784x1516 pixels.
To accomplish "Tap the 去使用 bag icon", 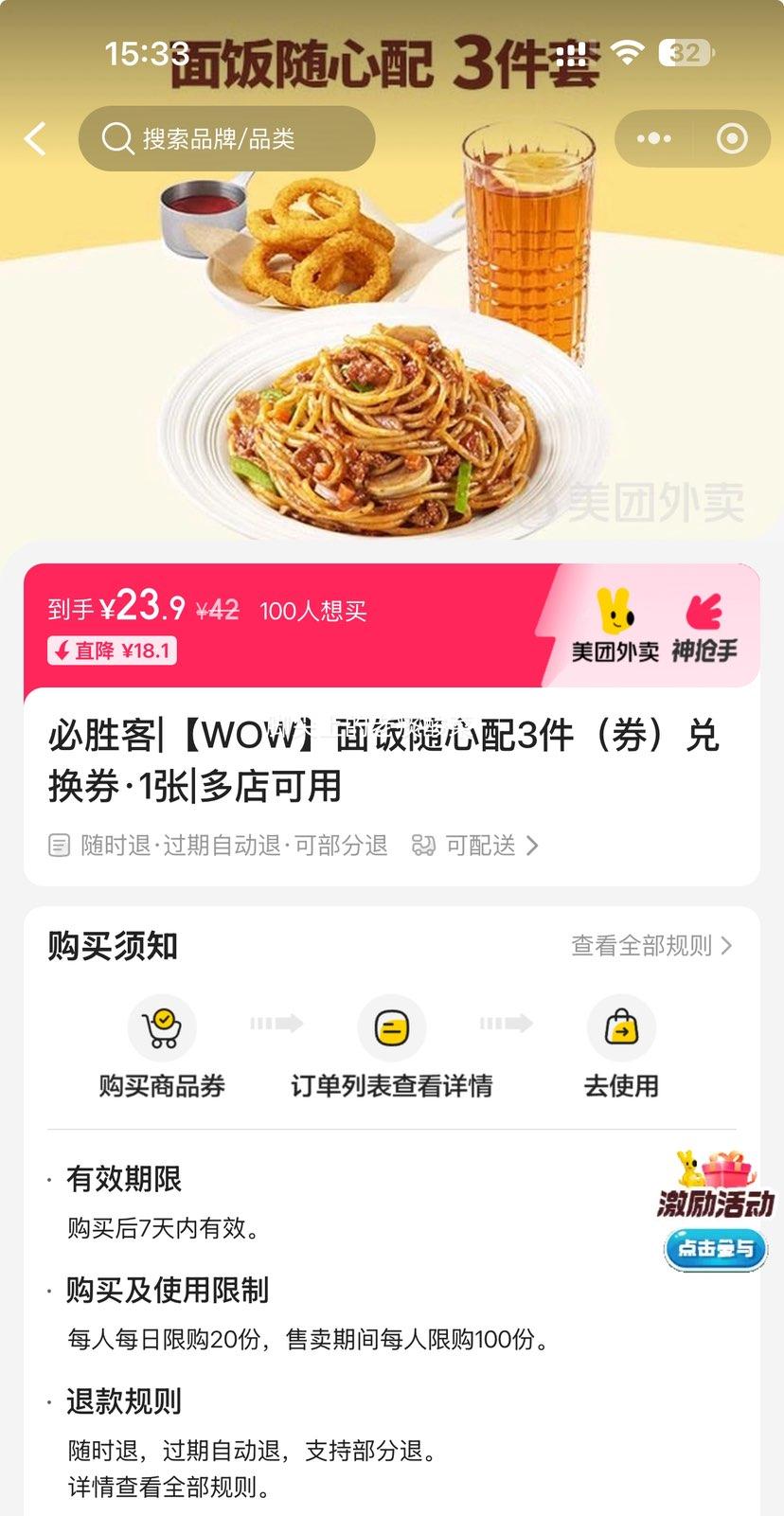I will pos(622,1026).
